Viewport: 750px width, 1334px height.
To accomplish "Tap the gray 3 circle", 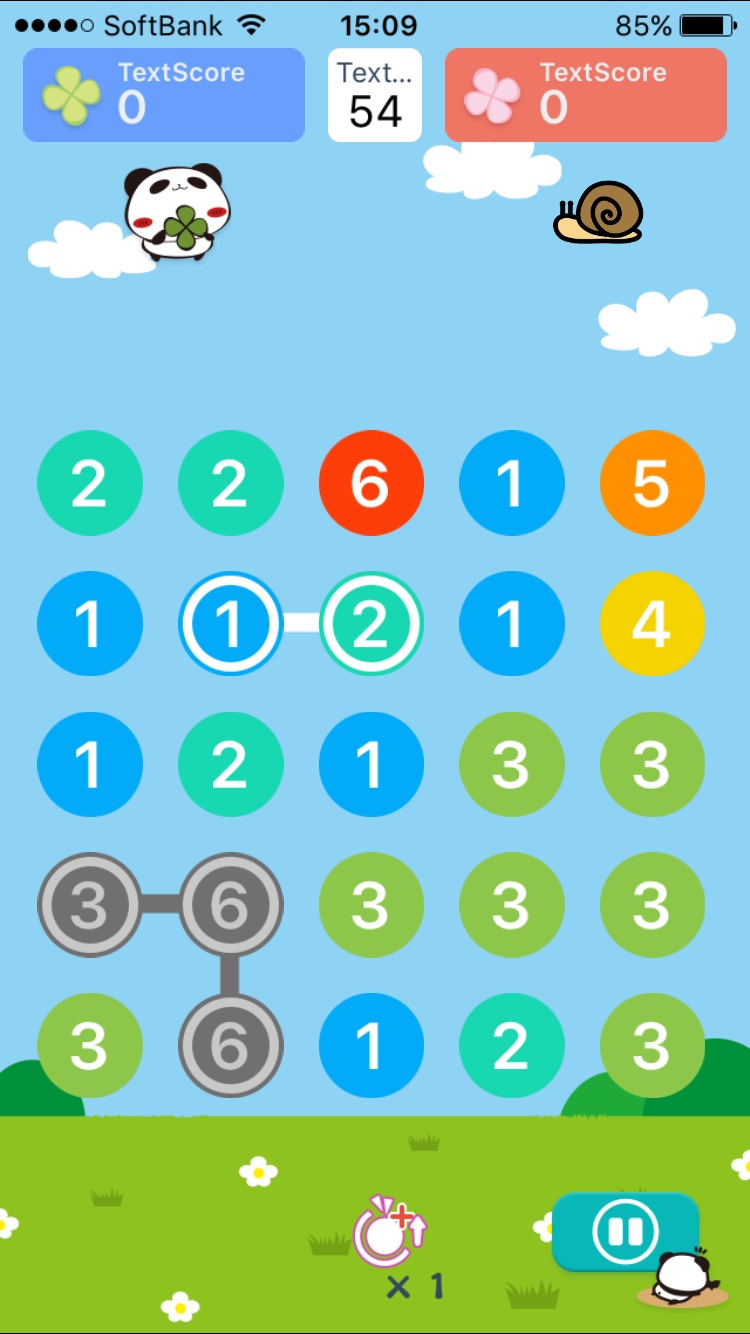I will point(89,905).
